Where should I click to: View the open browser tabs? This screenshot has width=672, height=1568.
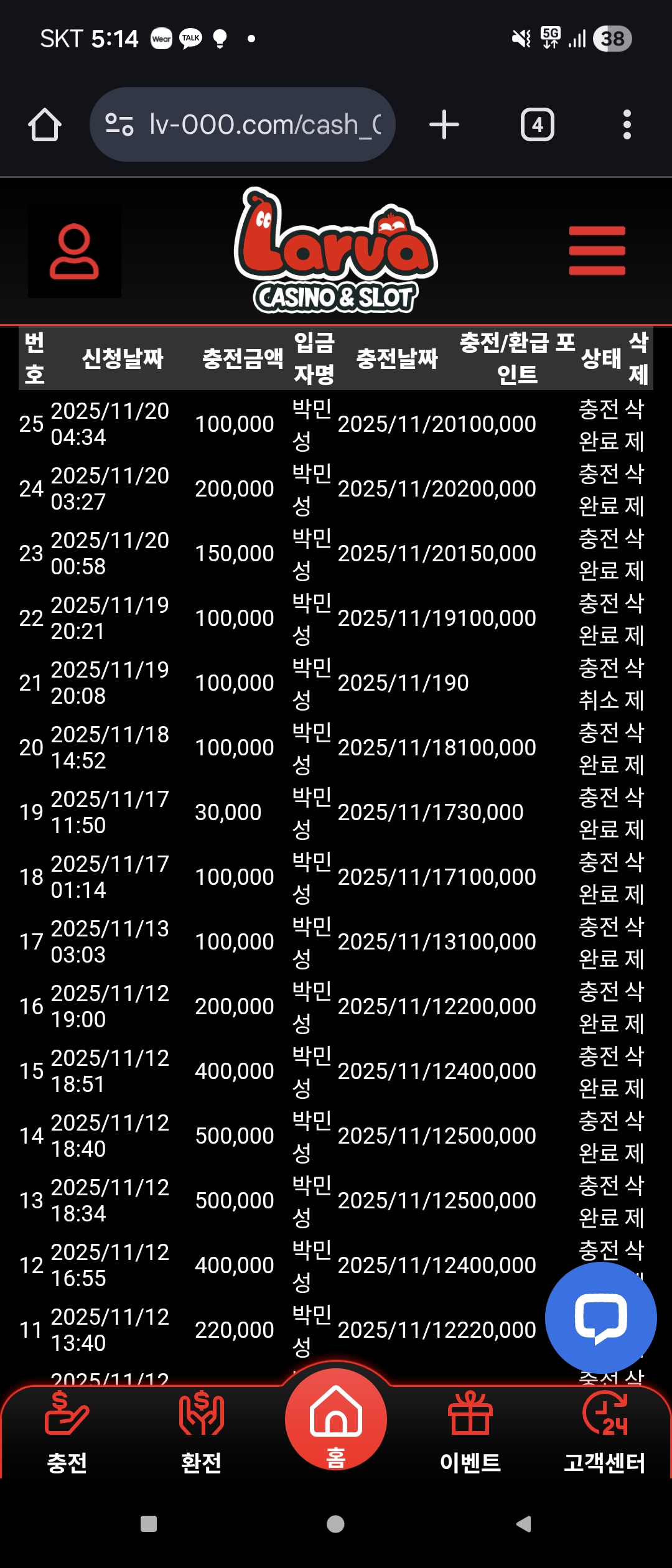(x=537, y=124)
